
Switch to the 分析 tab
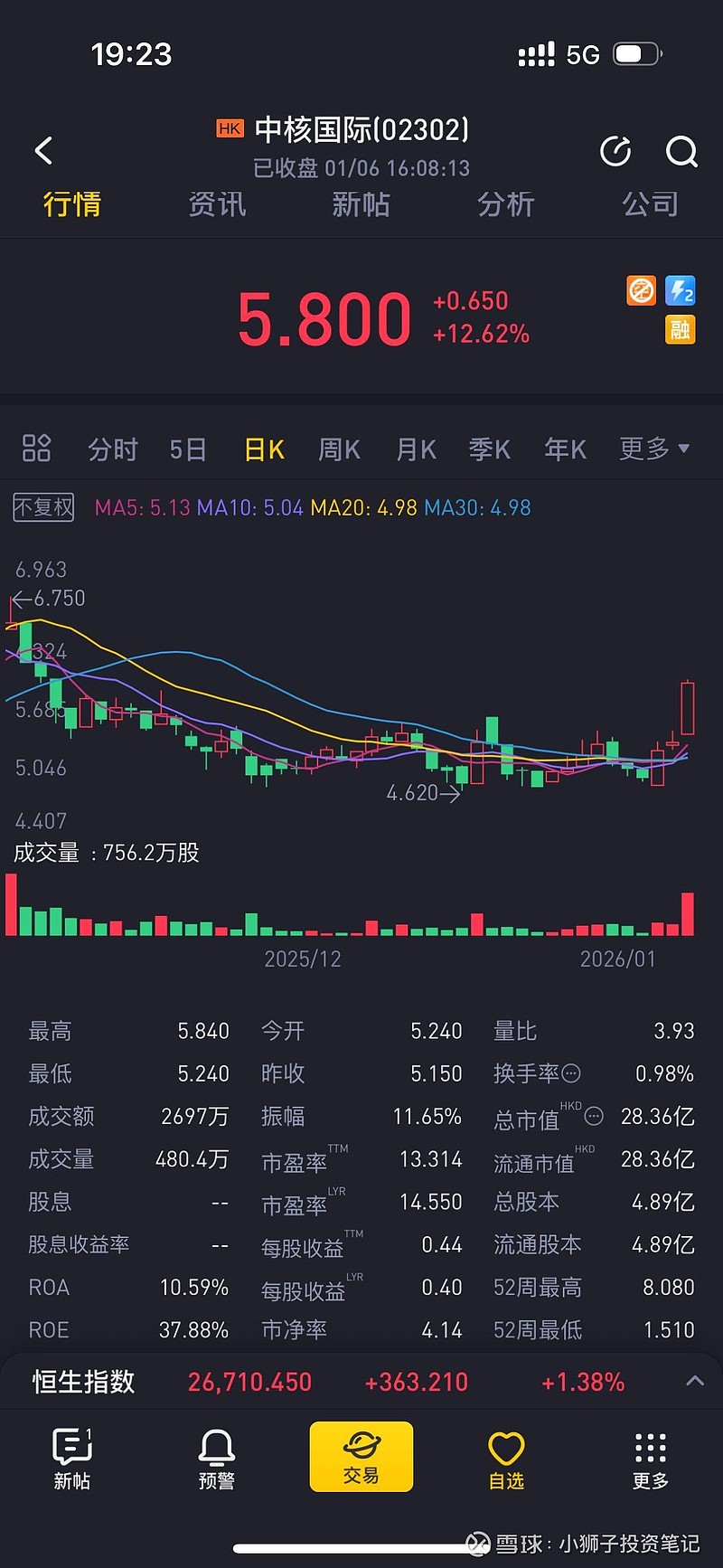[x=506, y=204]
